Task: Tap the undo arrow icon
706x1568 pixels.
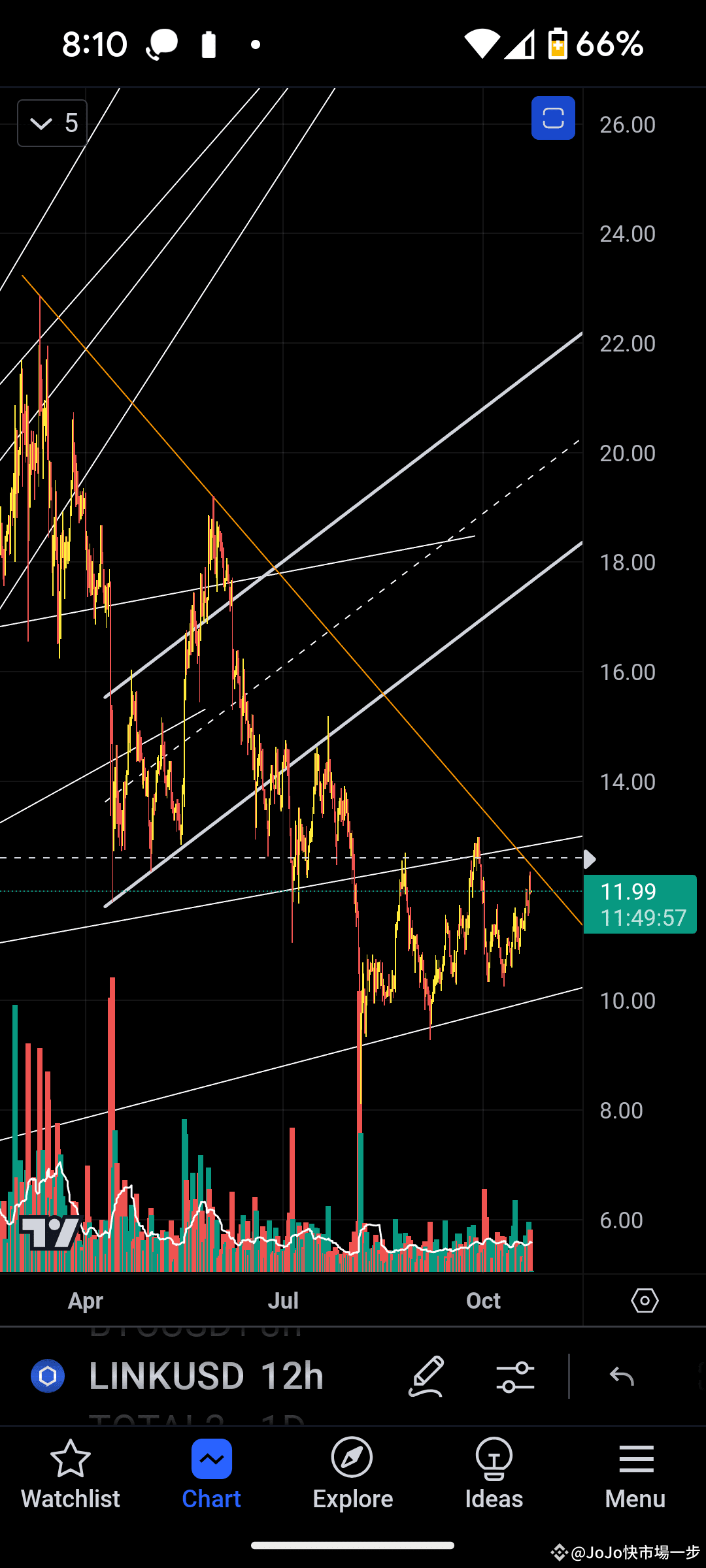Action: [622, 1376]
